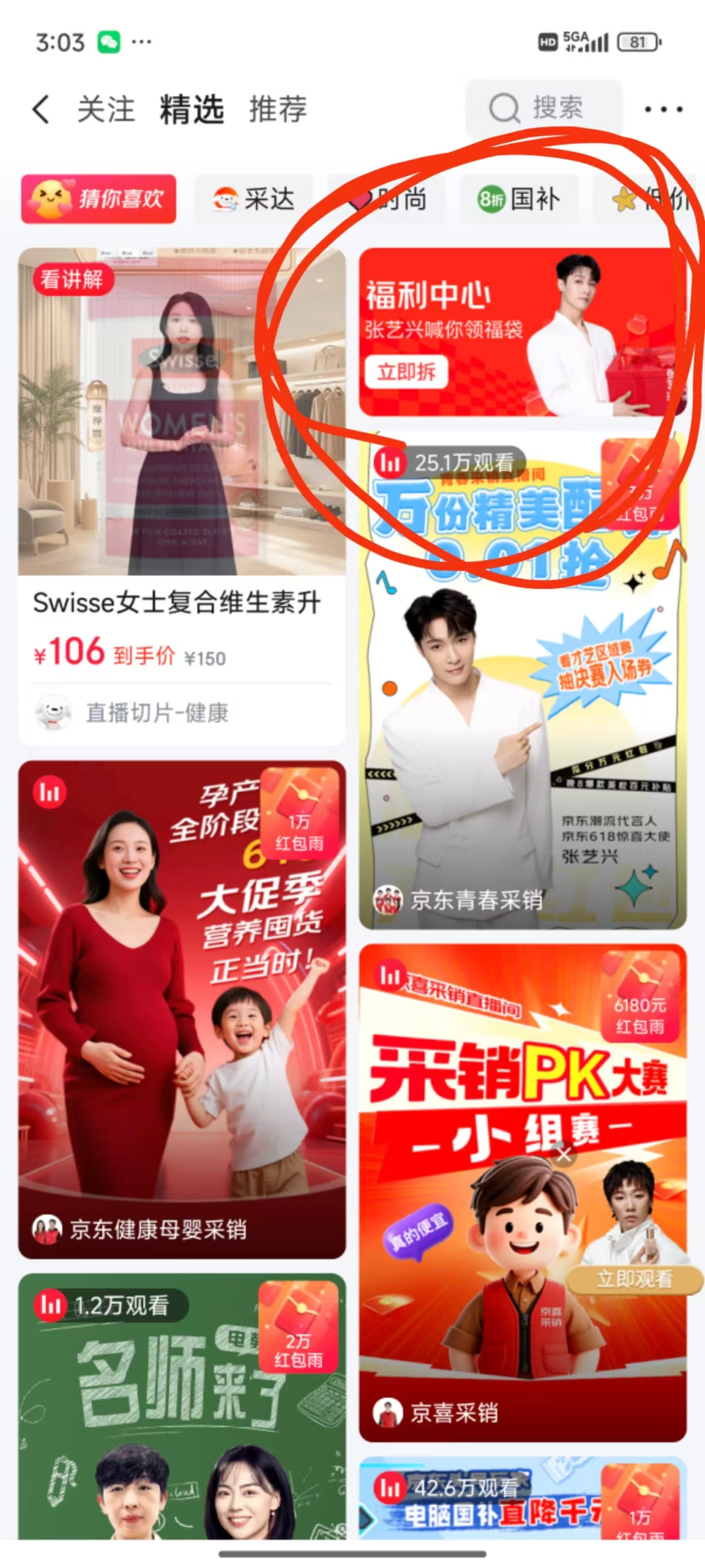Viewport: 705px width, 1568px height.
Task: Tap 立即拆 on the 福利中心 banner
Action: pyautogui.click(x=406, y=371)
